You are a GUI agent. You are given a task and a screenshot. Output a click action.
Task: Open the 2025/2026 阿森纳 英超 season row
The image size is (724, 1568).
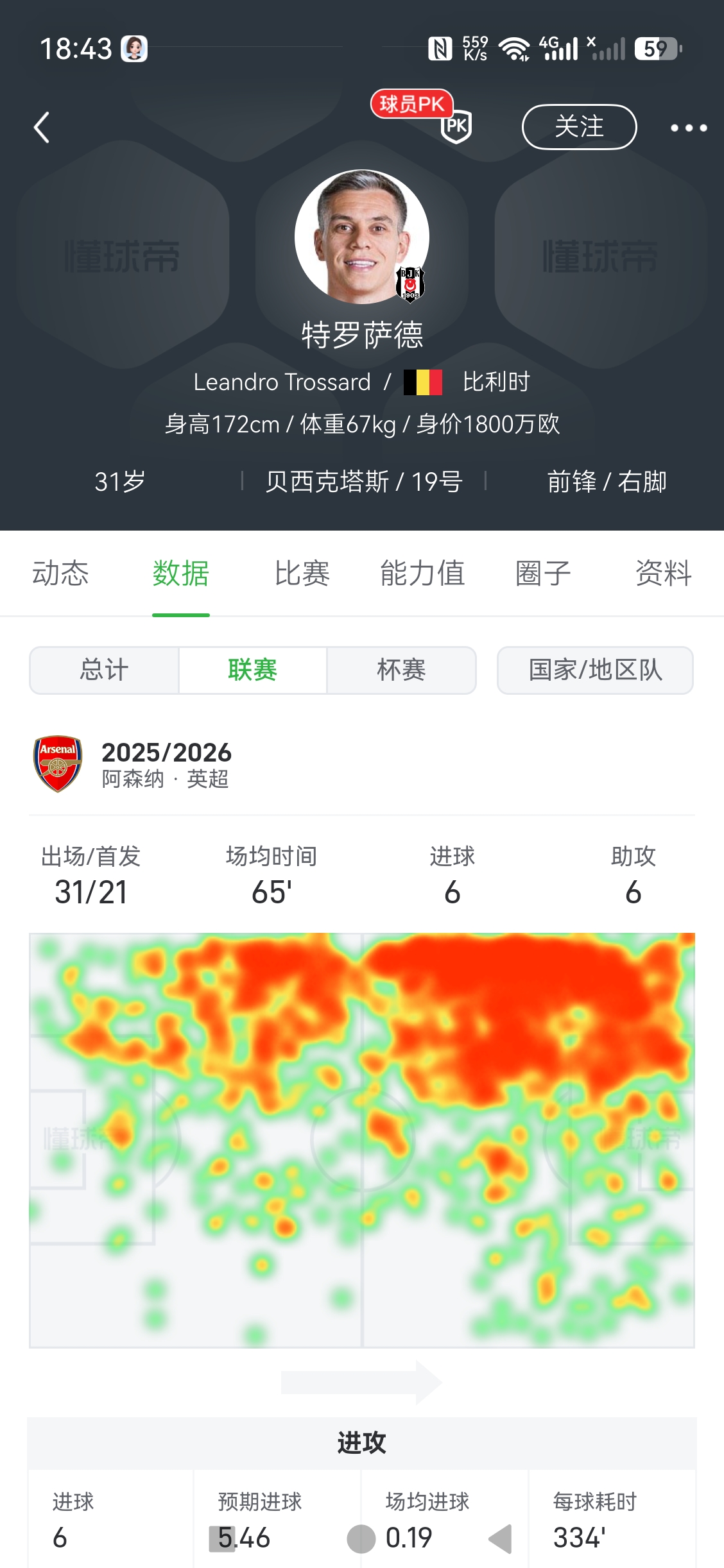click(362, 764)
